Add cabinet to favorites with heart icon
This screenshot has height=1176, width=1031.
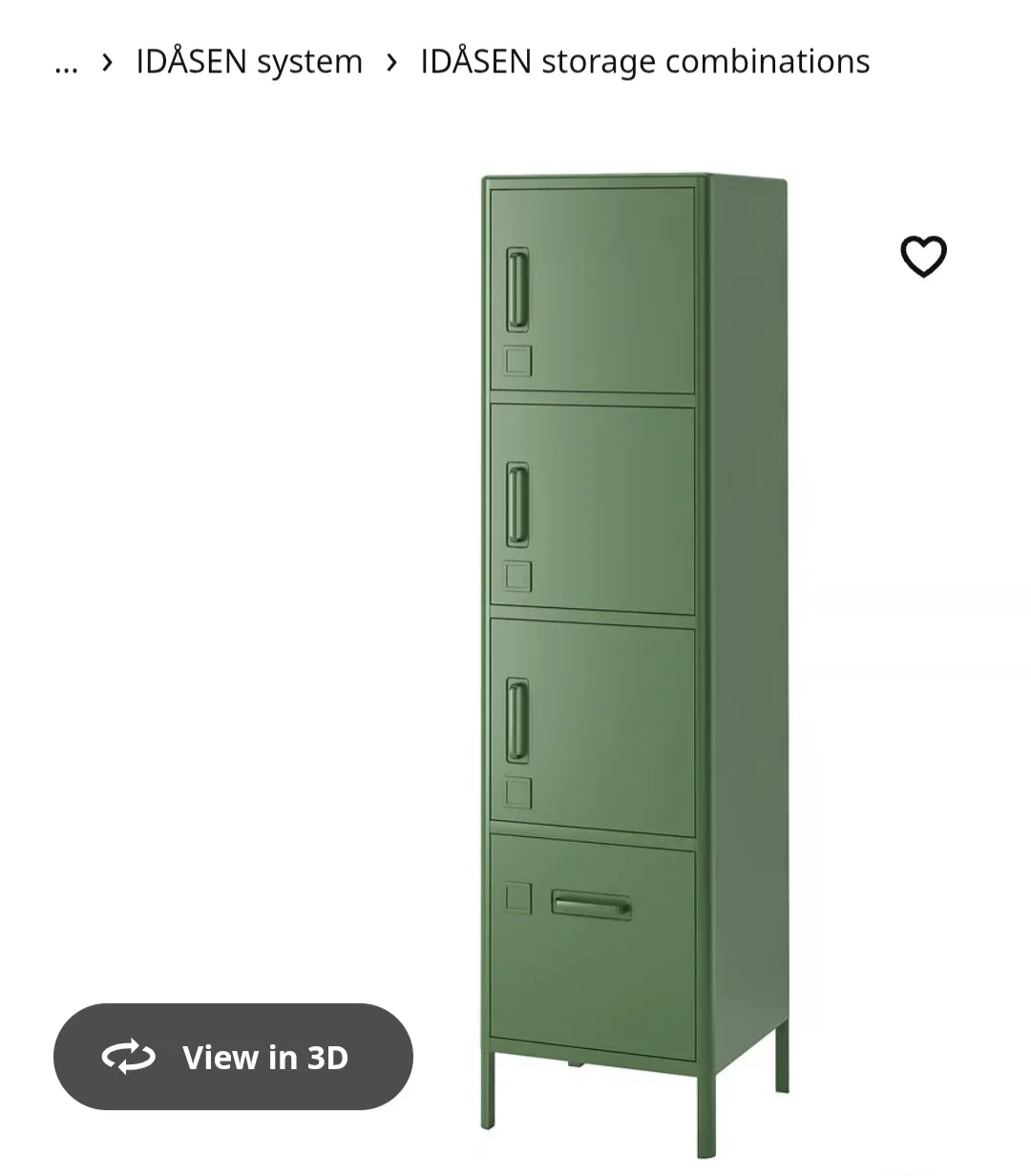[x=923, y=256]
